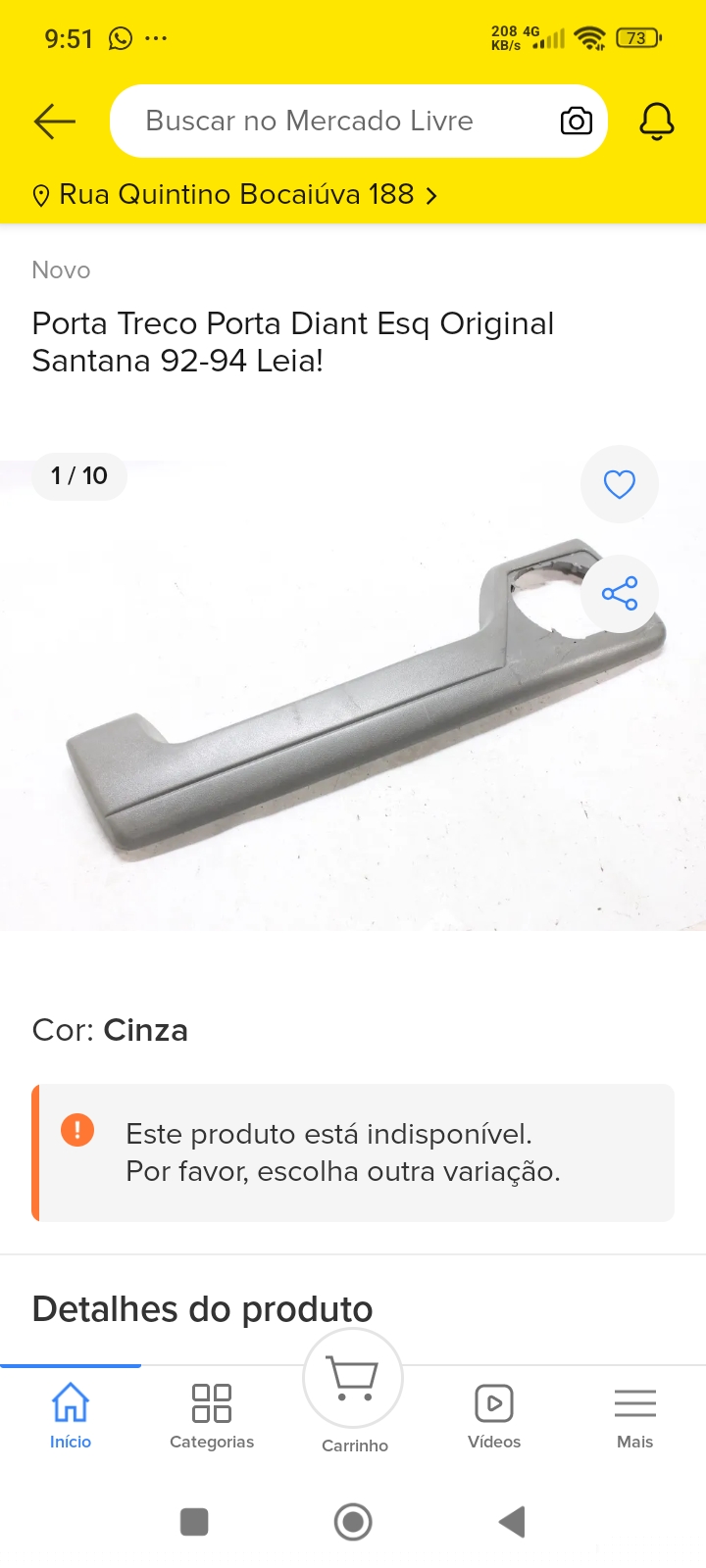Tap the Buscar no Mercado Livre search field

(324, 121)
